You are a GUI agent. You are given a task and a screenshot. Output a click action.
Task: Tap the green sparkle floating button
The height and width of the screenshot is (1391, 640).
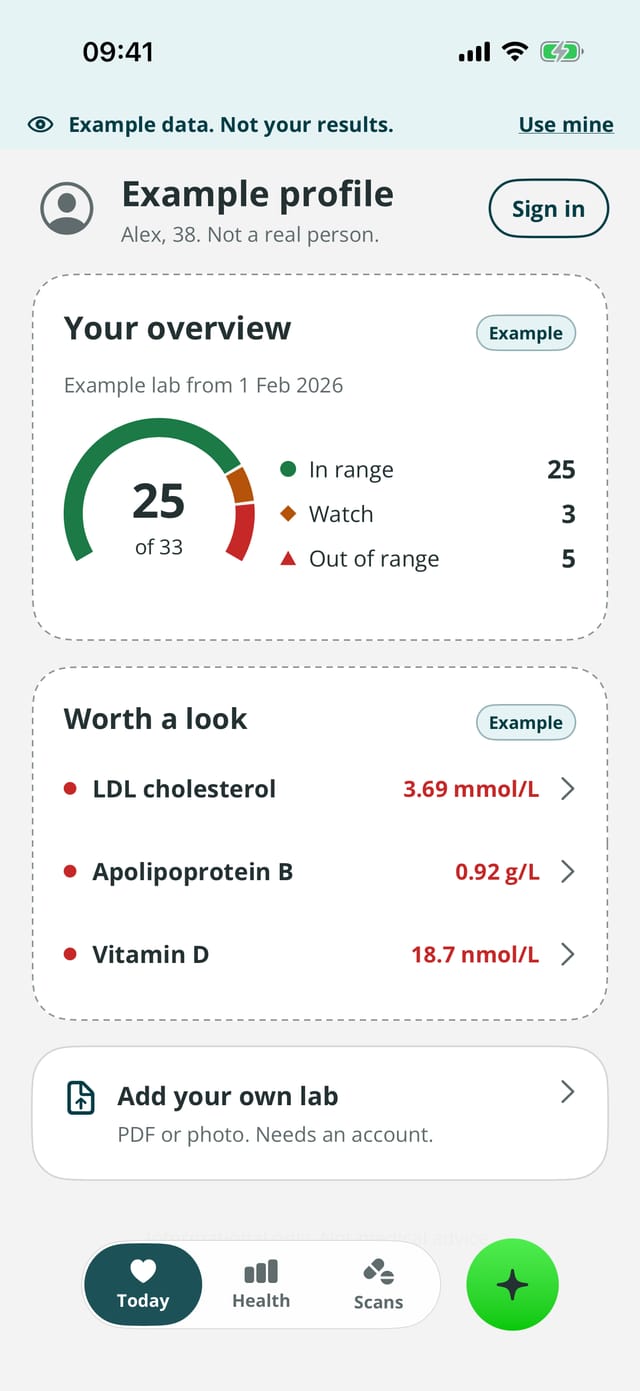click(x=513, y=1285)
